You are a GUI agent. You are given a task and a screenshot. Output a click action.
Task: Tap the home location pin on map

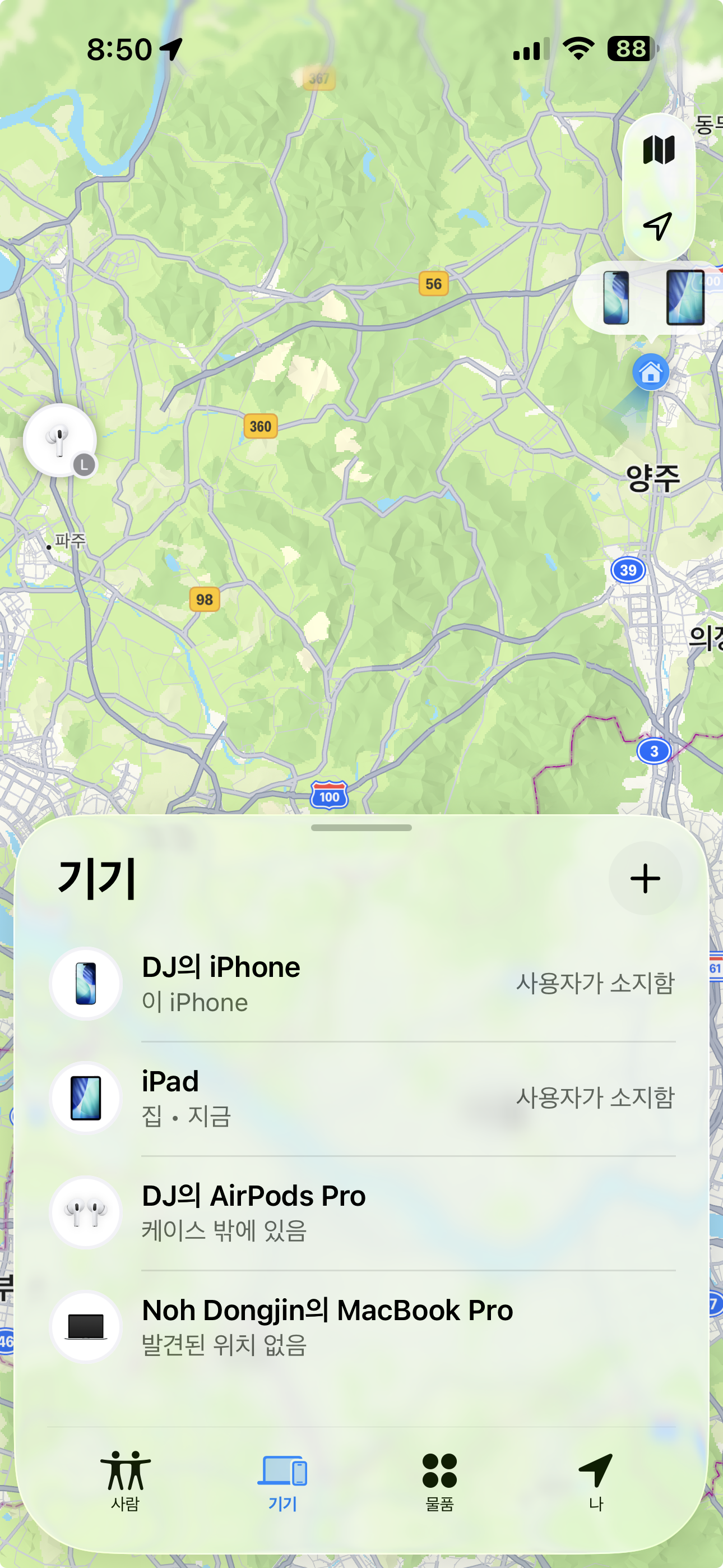coord(651,372)
